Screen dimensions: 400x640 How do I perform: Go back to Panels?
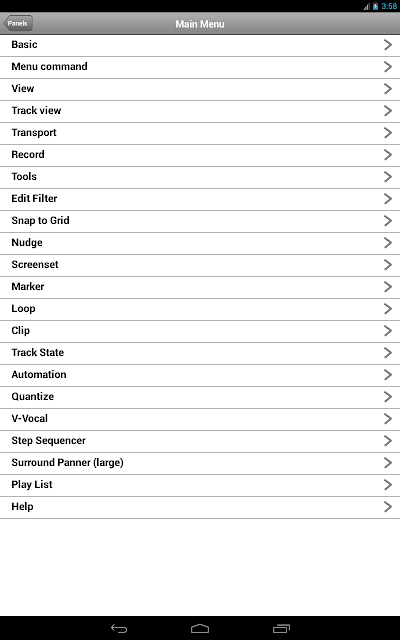[x=18, y=23]
